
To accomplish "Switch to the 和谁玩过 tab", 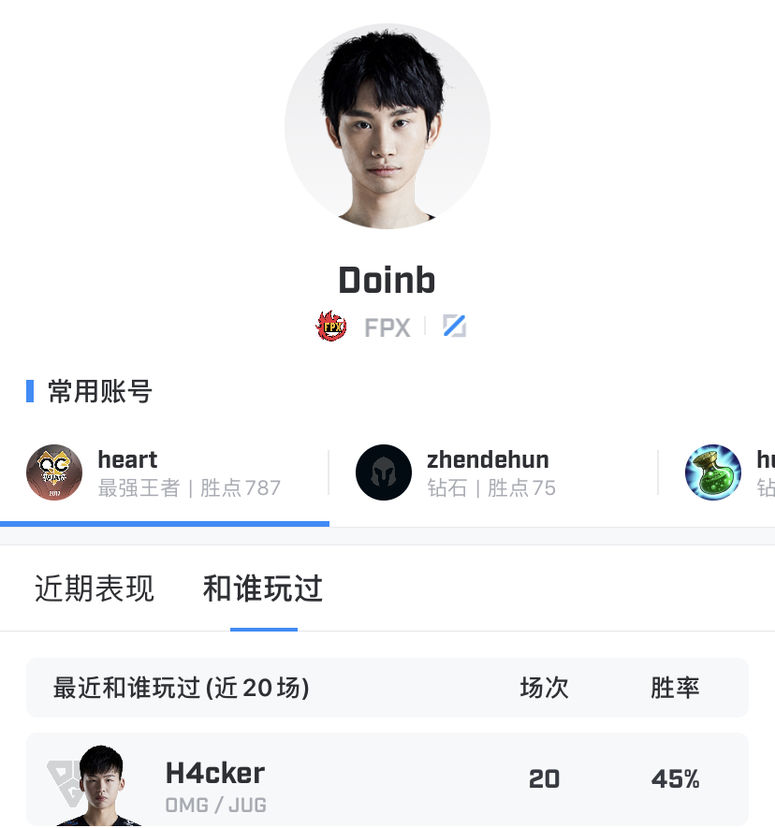I will (x=263, y=589).
